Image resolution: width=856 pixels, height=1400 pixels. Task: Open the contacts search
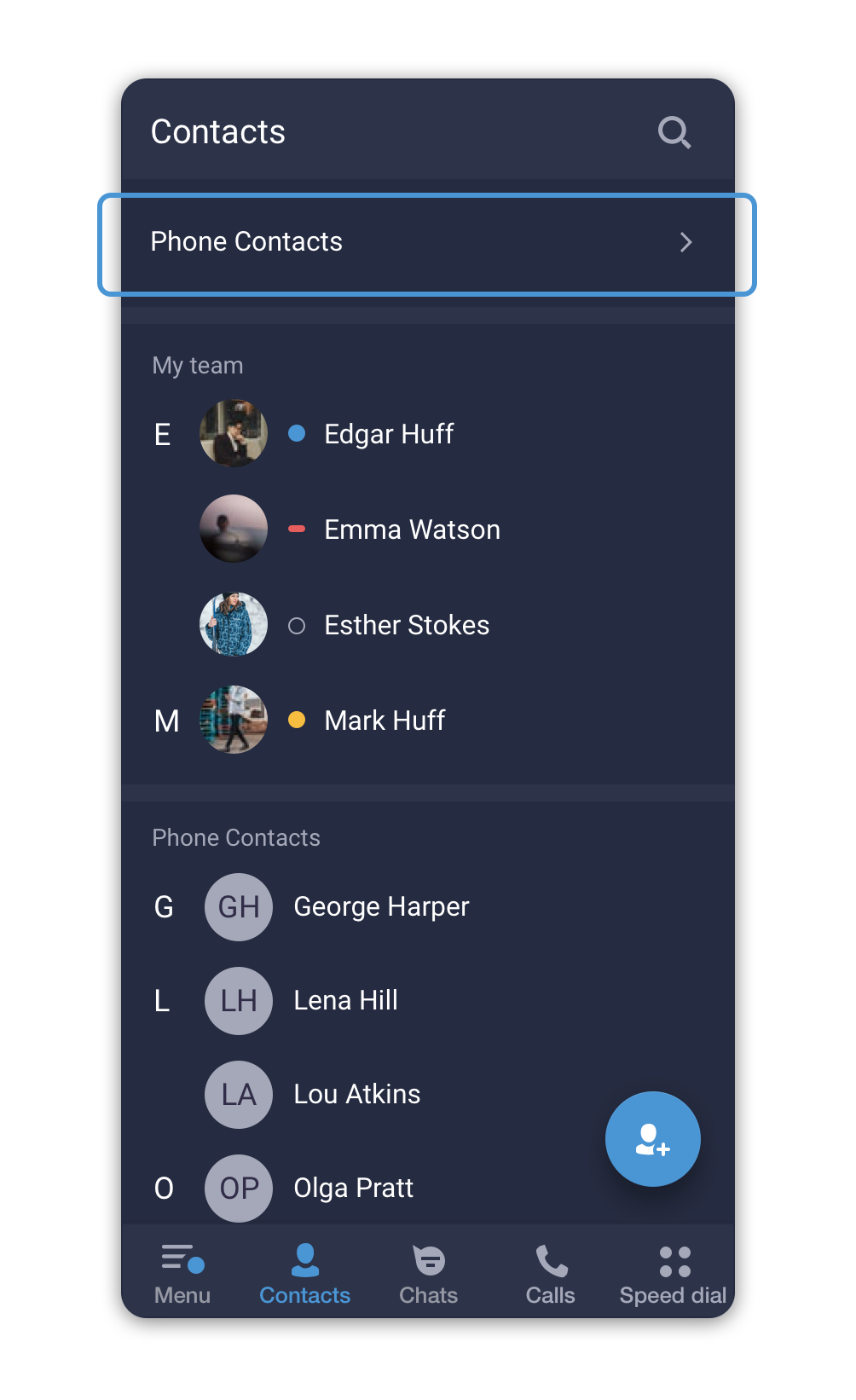(674, 132)
